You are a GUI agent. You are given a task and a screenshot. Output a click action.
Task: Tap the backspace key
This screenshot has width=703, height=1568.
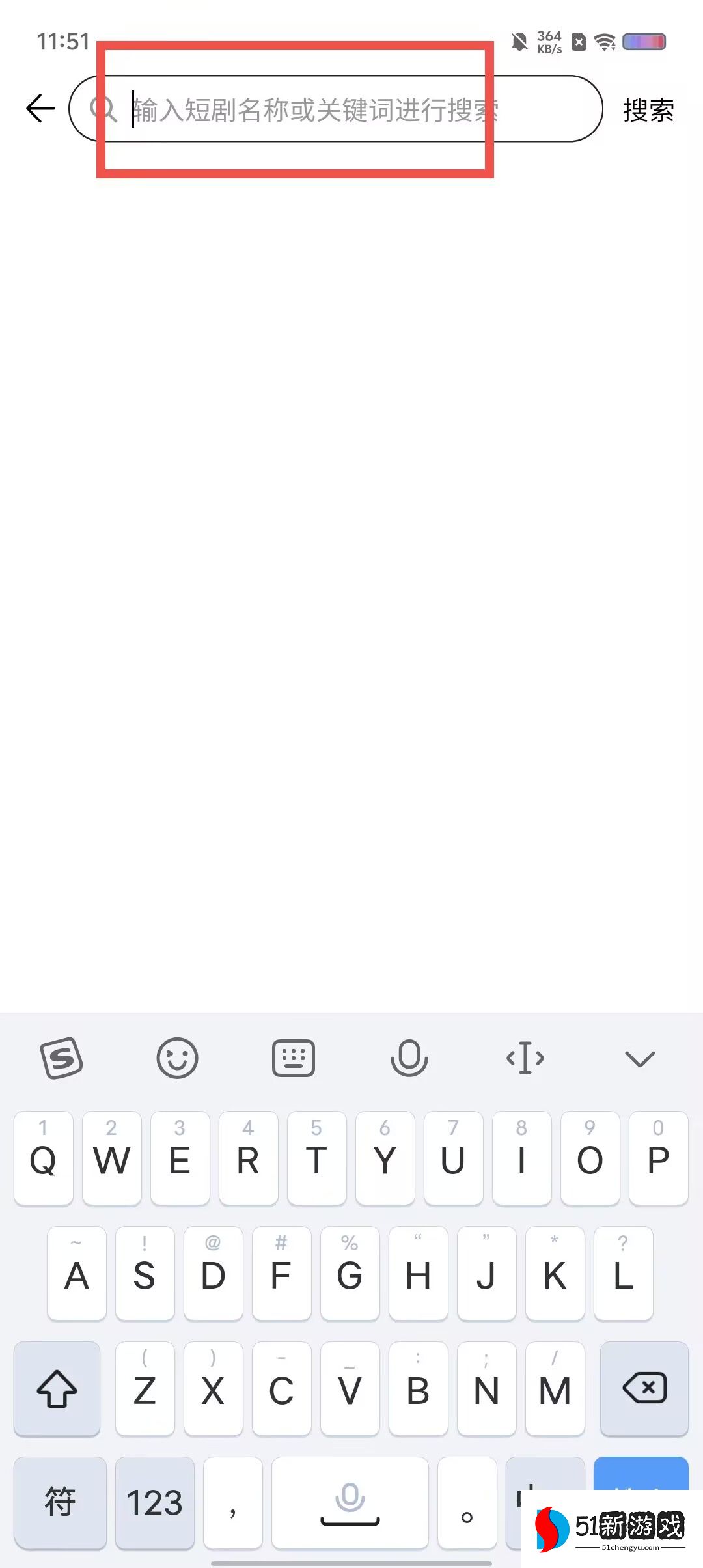pyautogui.click(x=644, y=1388)
